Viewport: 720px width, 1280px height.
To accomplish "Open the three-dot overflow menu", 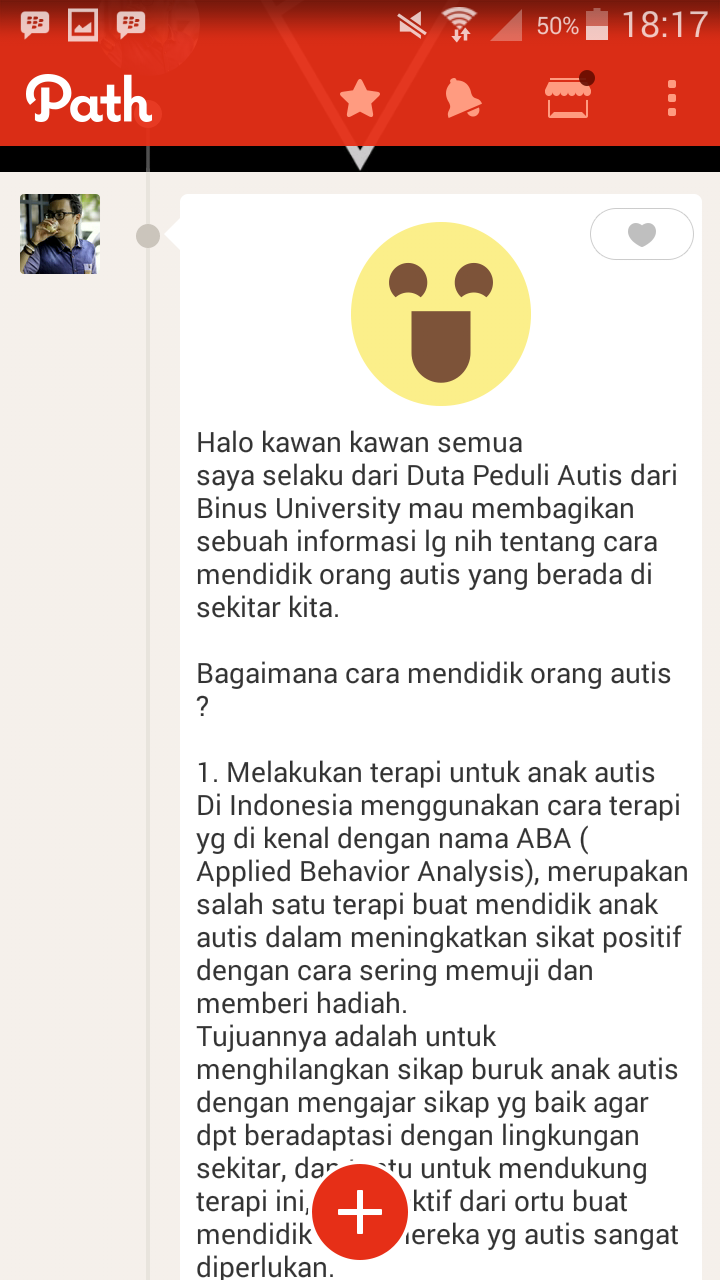I will 671,97.
